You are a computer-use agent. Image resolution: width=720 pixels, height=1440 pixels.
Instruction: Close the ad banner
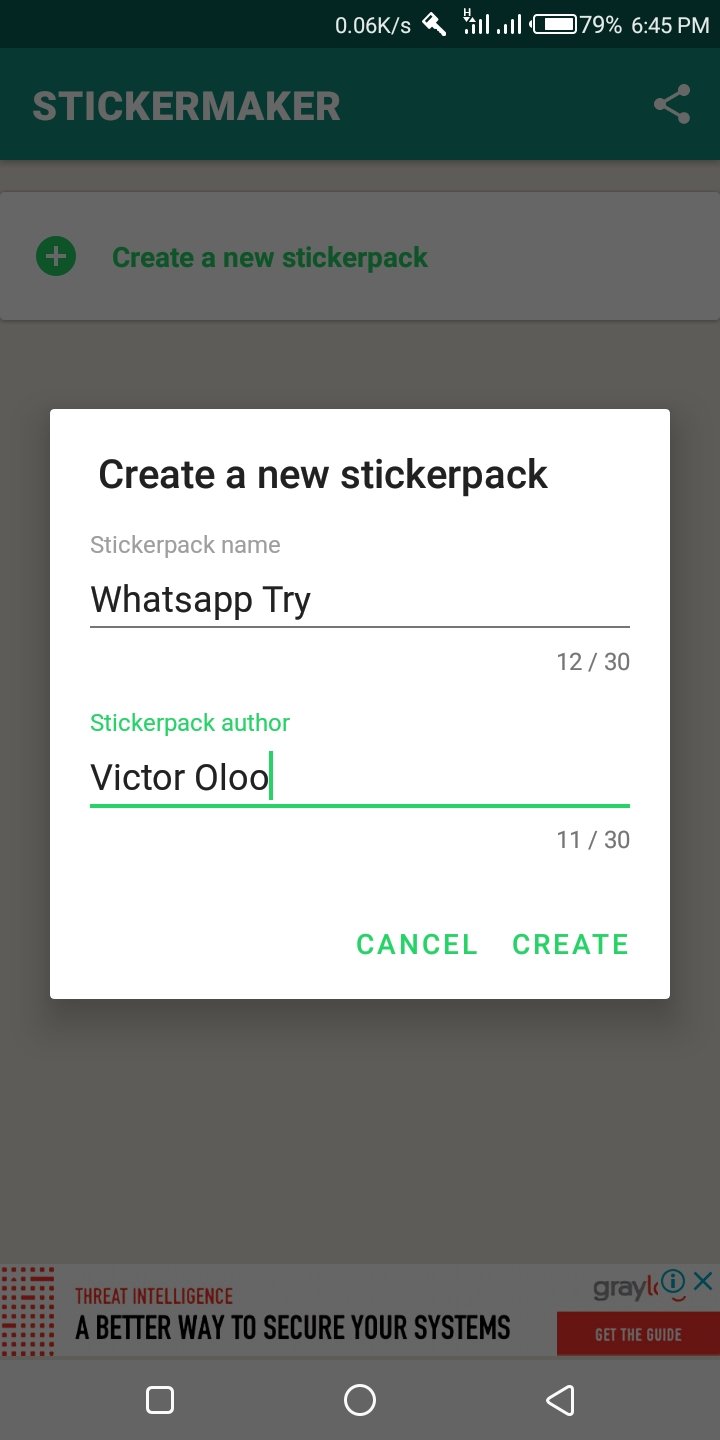pos(704,1281)
